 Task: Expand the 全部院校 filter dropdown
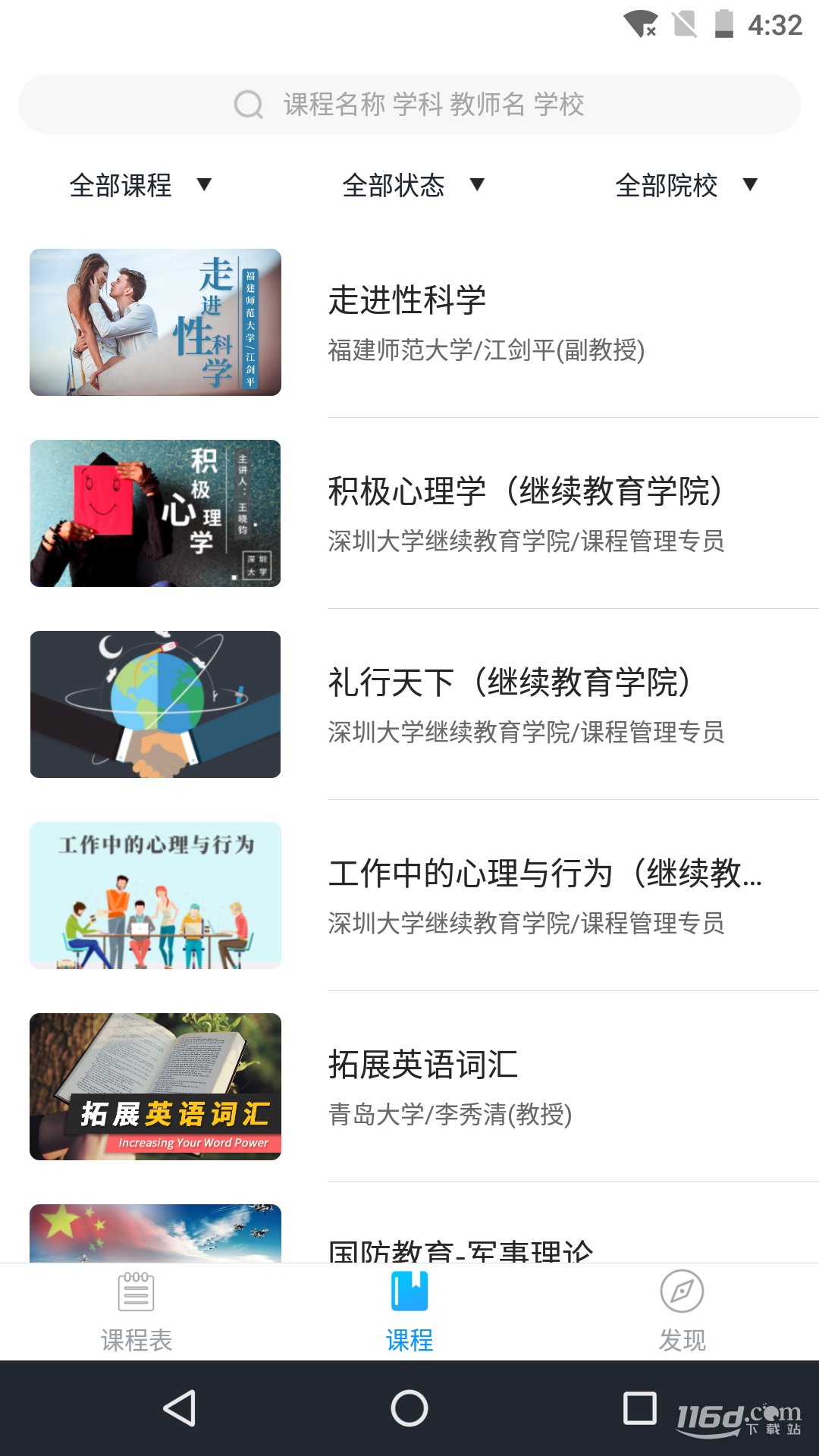pos(686,186)
